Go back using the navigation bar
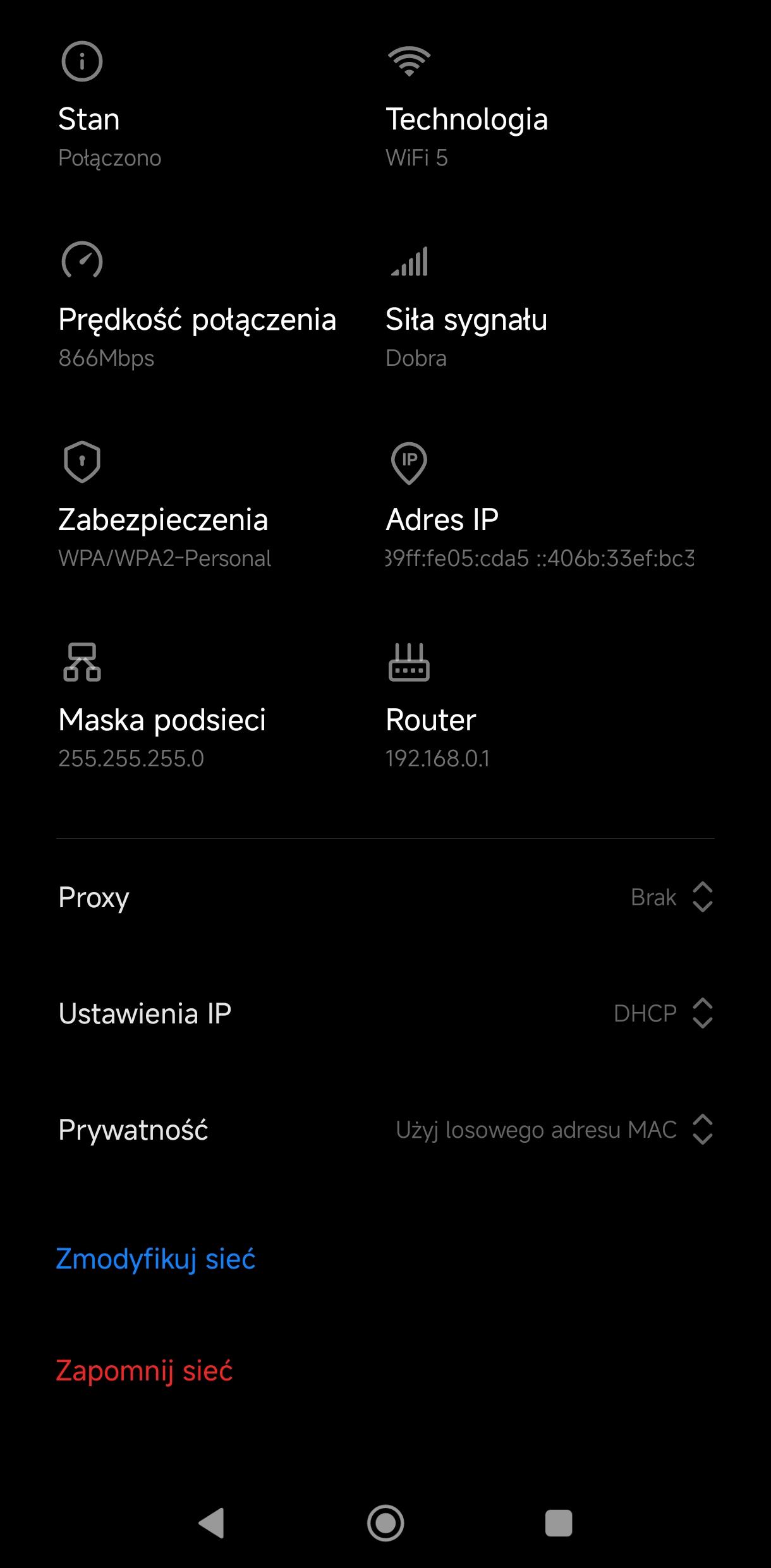This screenshot has width=771, height=1568. click(212, 1523)
